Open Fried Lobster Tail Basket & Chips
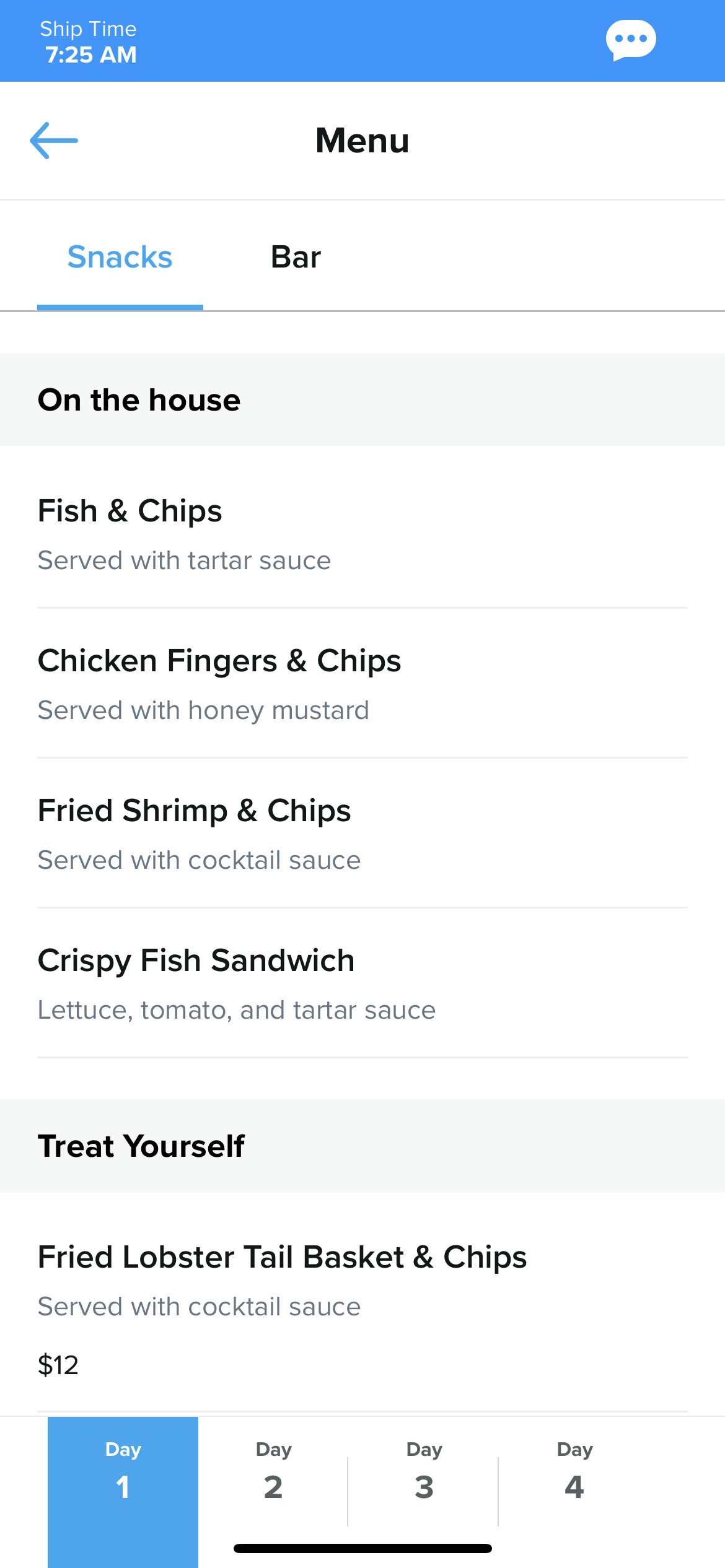 362,1300
